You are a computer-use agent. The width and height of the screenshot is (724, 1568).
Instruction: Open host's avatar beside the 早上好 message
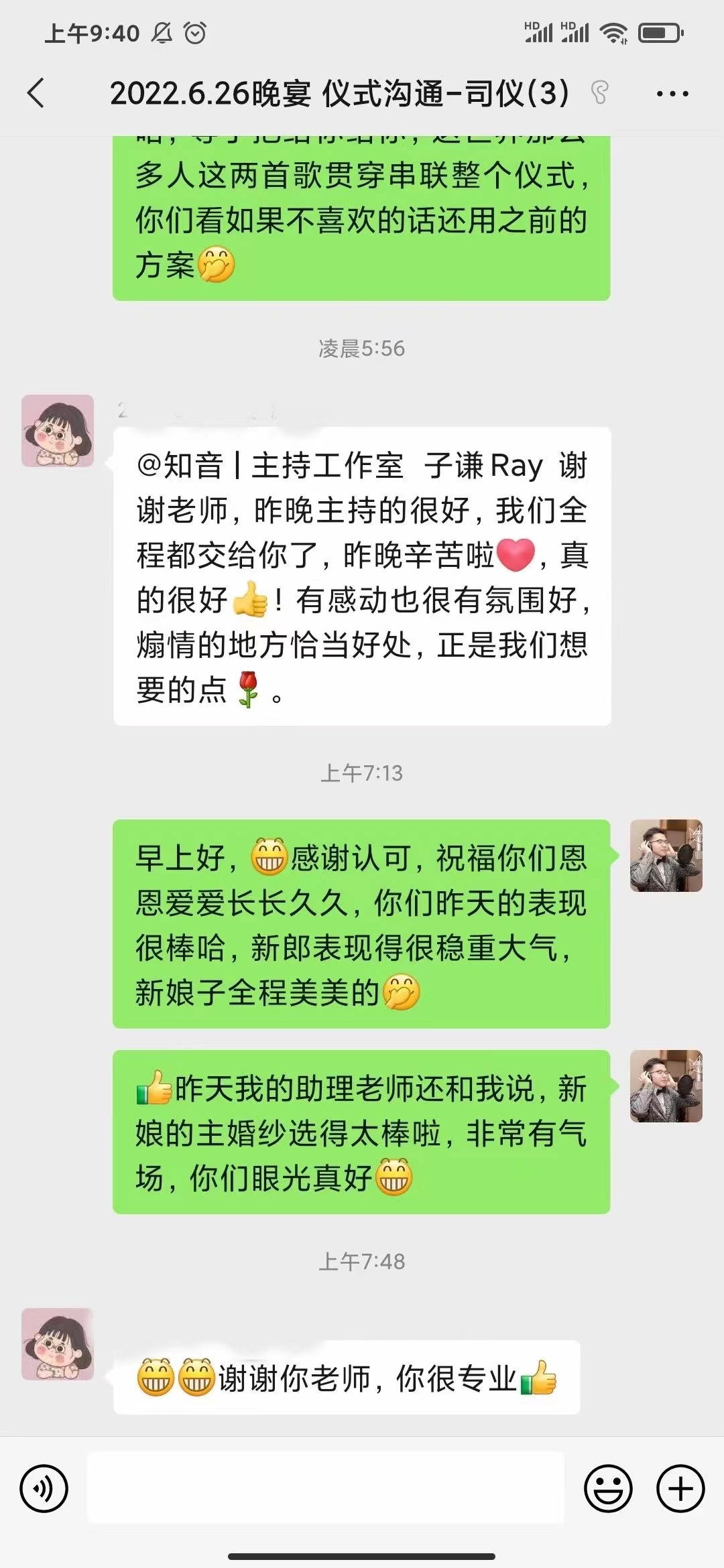point(666,856)
